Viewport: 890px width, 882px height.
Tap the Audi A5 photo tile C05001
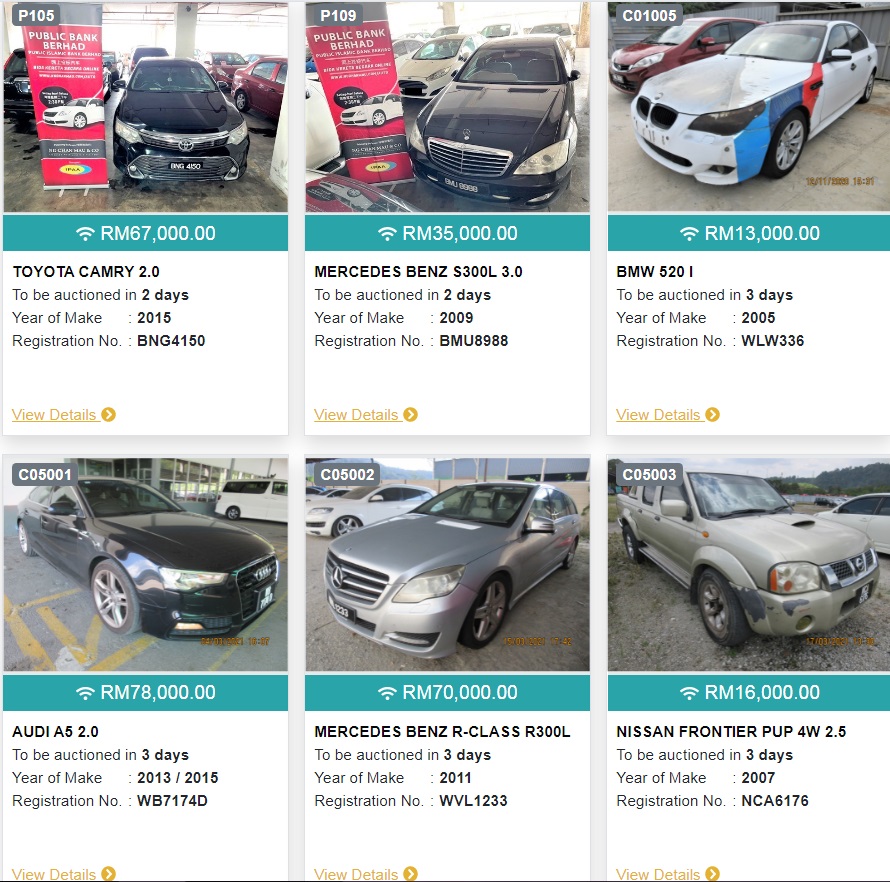(x=145, y=565)
